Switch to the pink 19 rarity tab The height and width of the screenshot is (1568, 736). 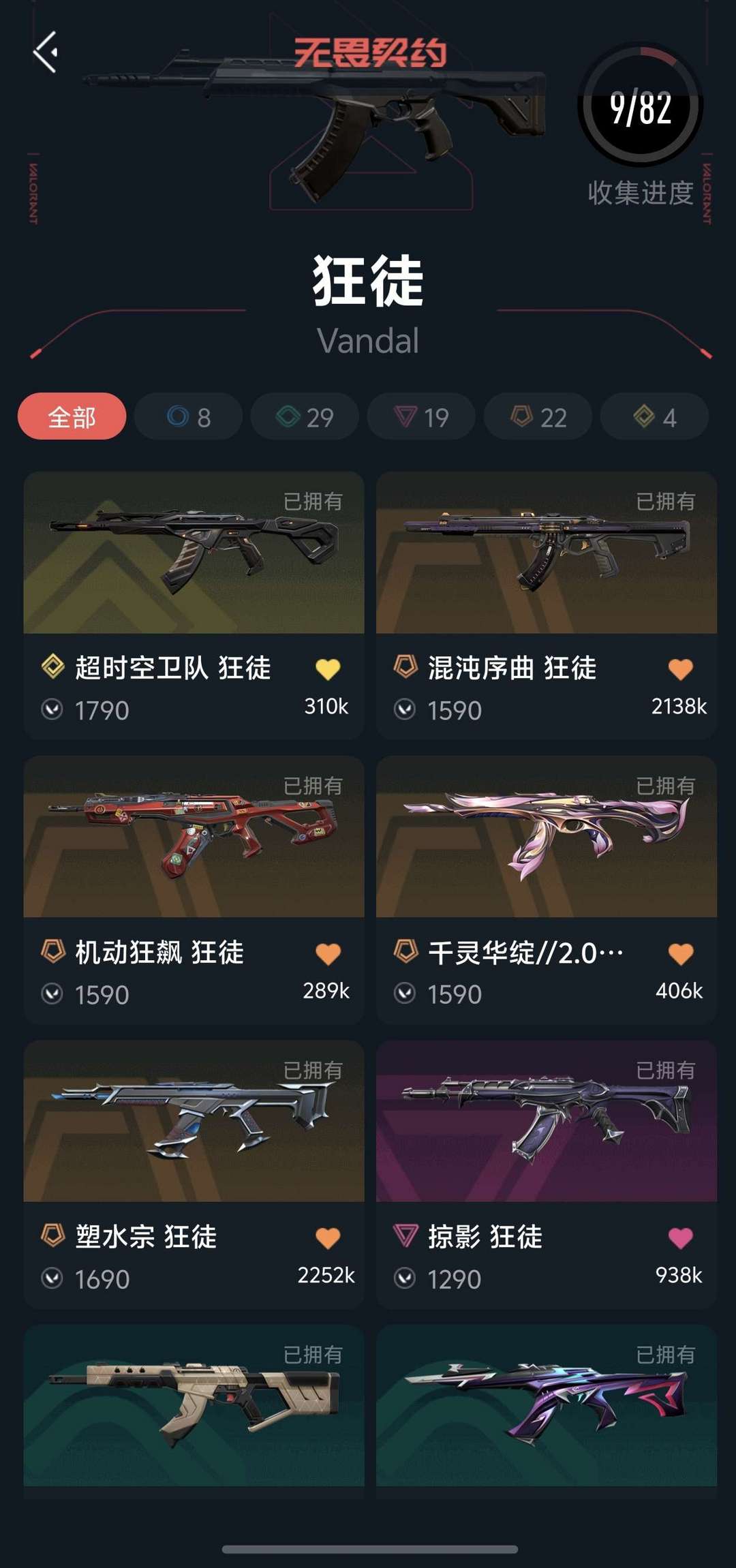click(x=419, y=416)
